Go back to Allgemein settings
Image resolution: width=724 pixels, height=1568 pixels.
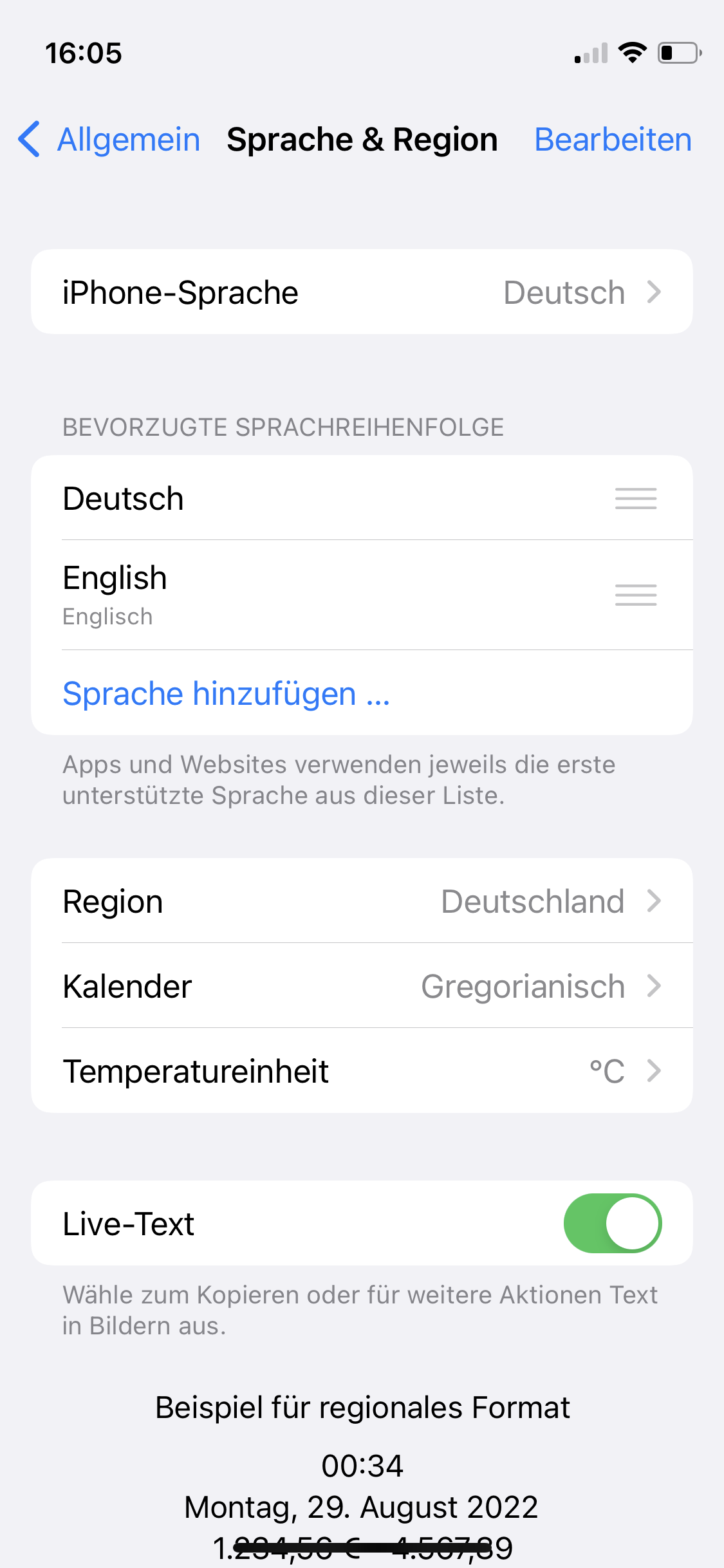109,139
